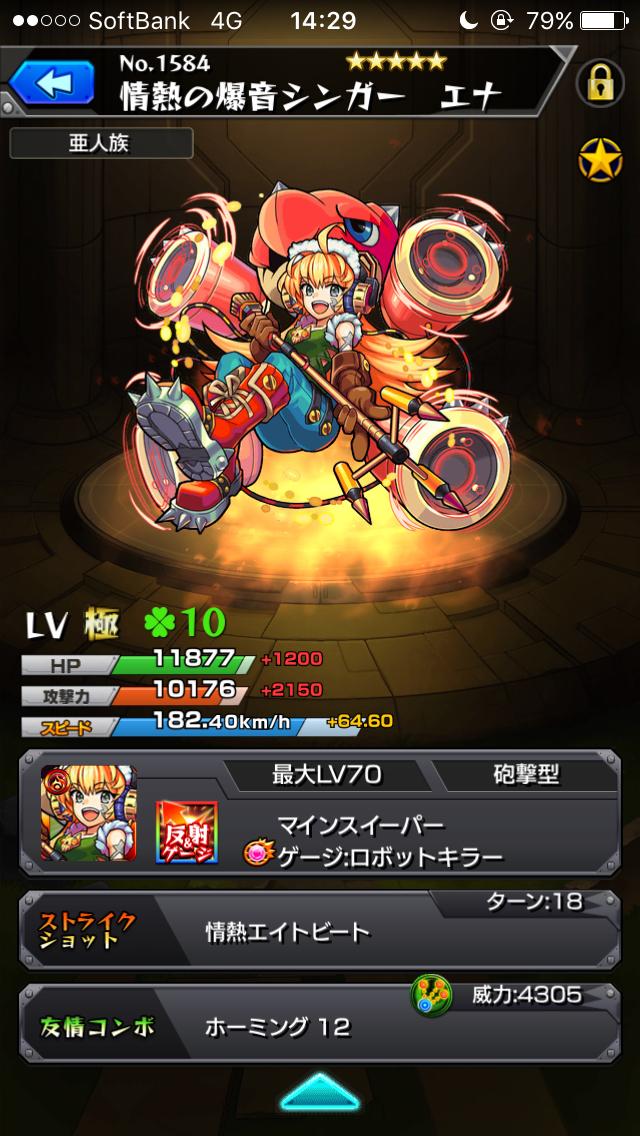Go back with the blue arrow
The height and width of the screenshot is (1136, 640).
click(x=50, y=82)
